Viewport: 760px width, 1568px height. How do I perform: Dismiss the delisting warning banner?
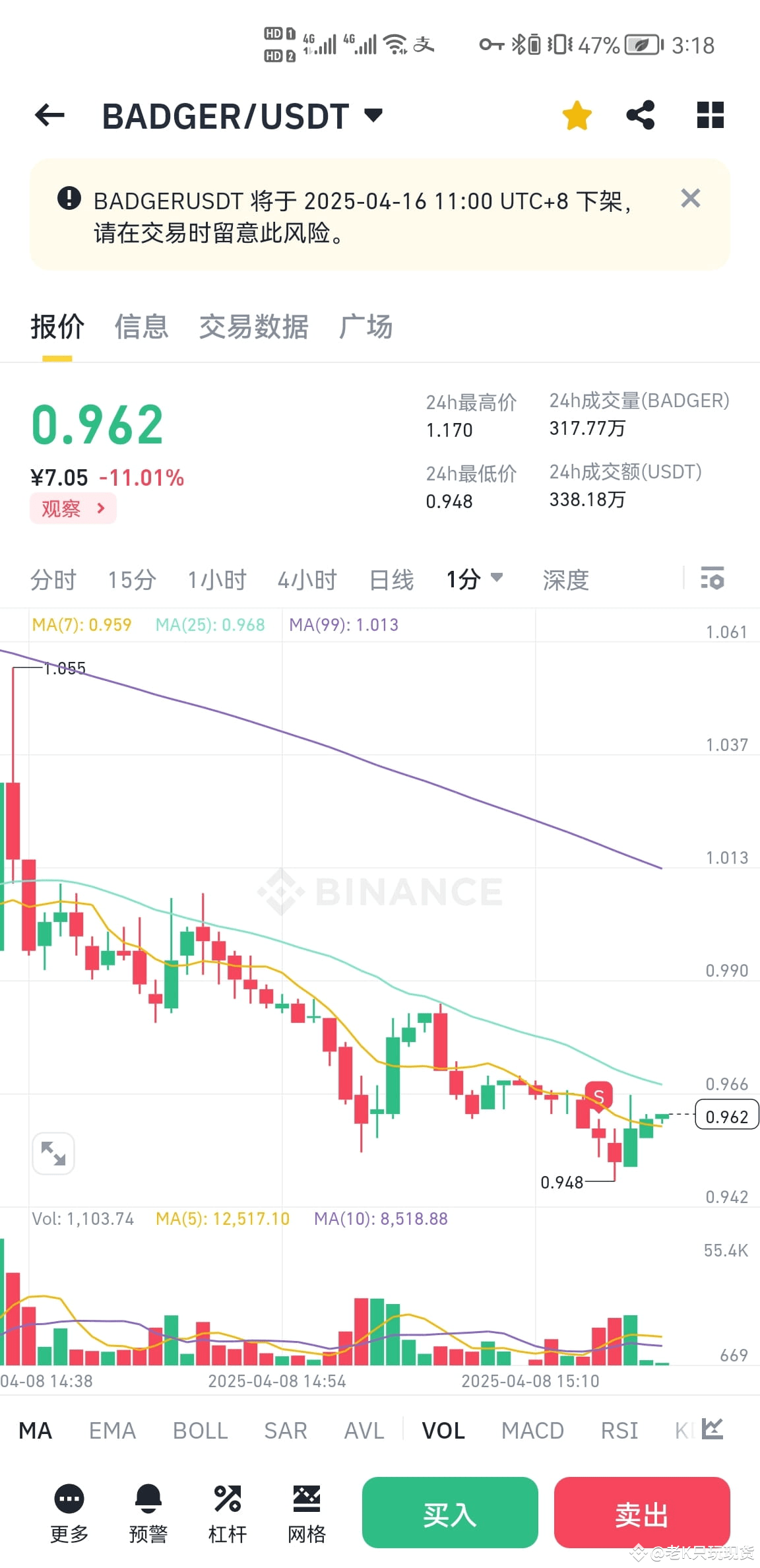pos(690,198)
